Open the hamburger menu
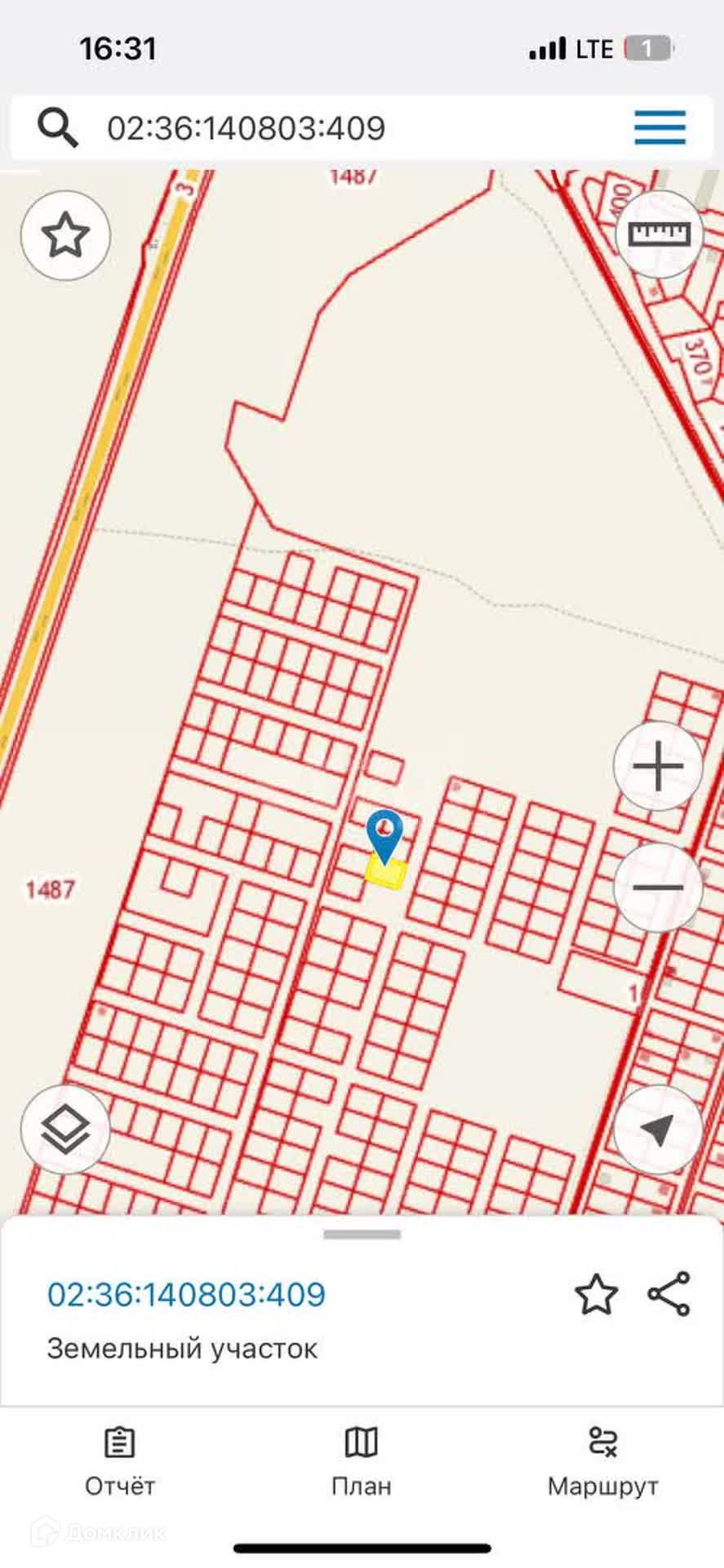Screen dimensions: 724x1568 (x=660, y=127)
